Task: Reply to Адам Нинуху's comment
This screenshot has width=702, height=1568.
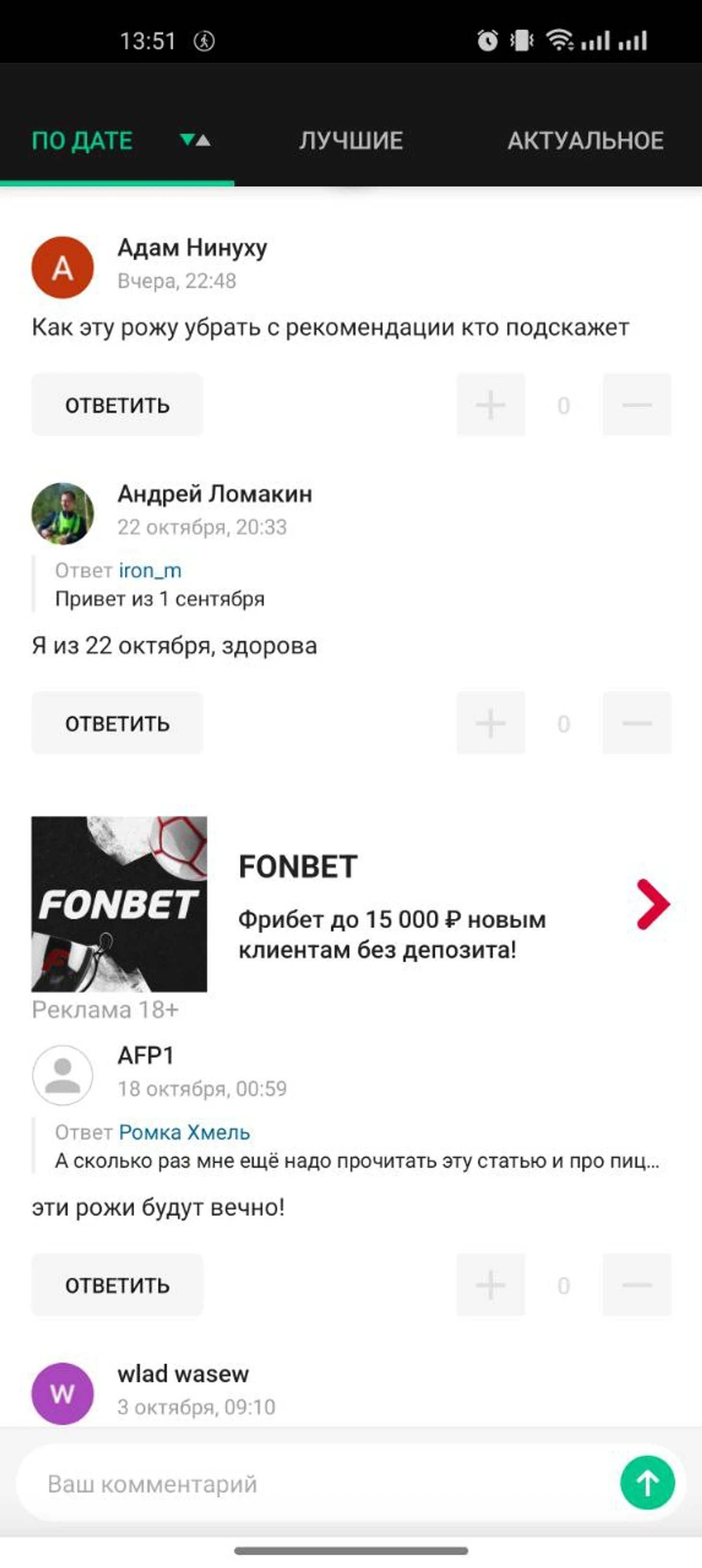Action: click(x=117, y=405)
